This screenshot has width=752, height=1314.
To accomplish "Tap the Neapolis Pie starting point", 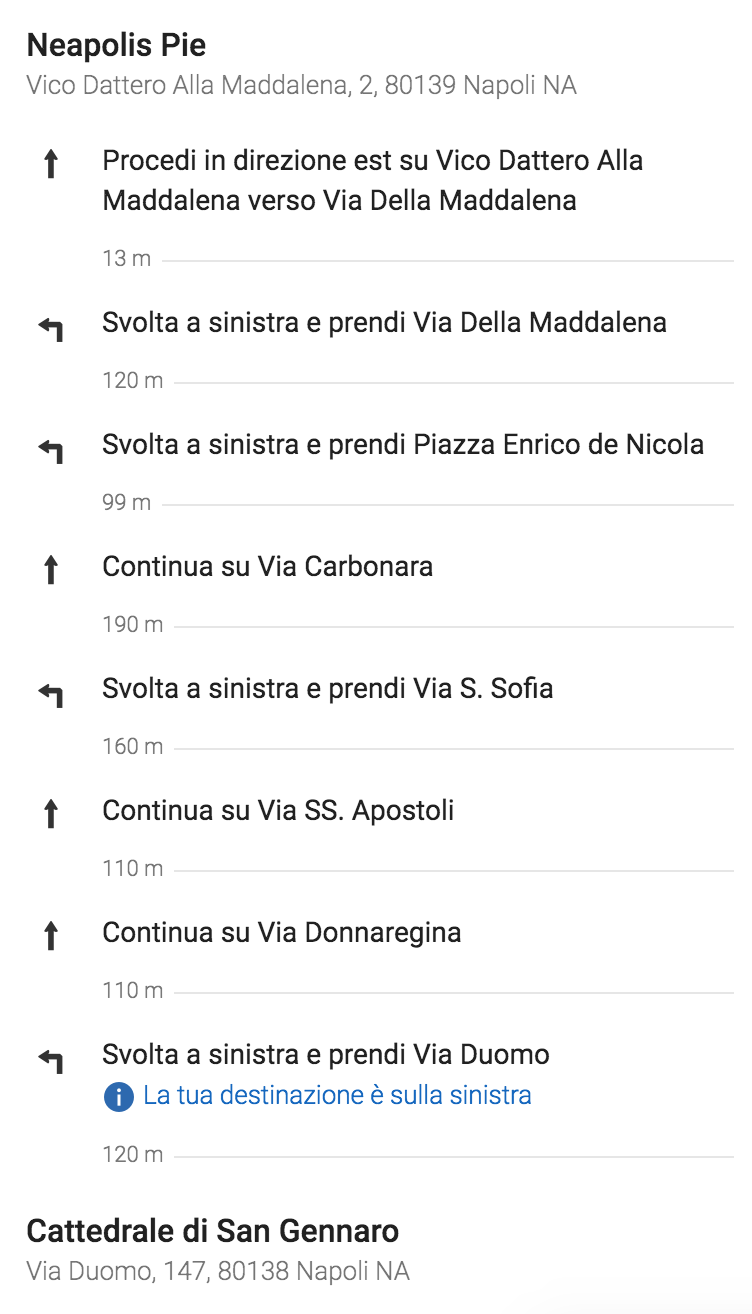I will tap(301, 64).
